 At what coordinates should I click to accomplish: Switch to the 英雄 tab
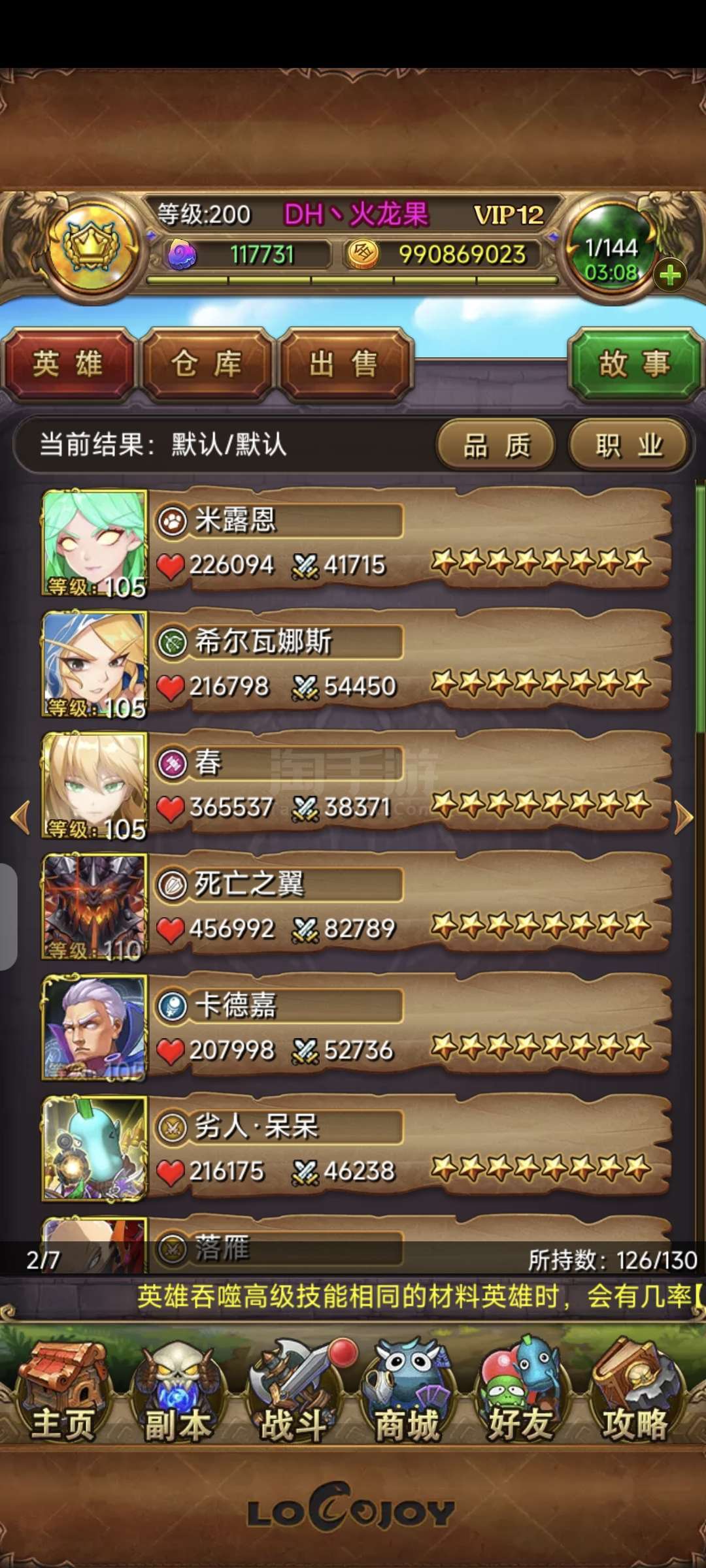point(68,363)
